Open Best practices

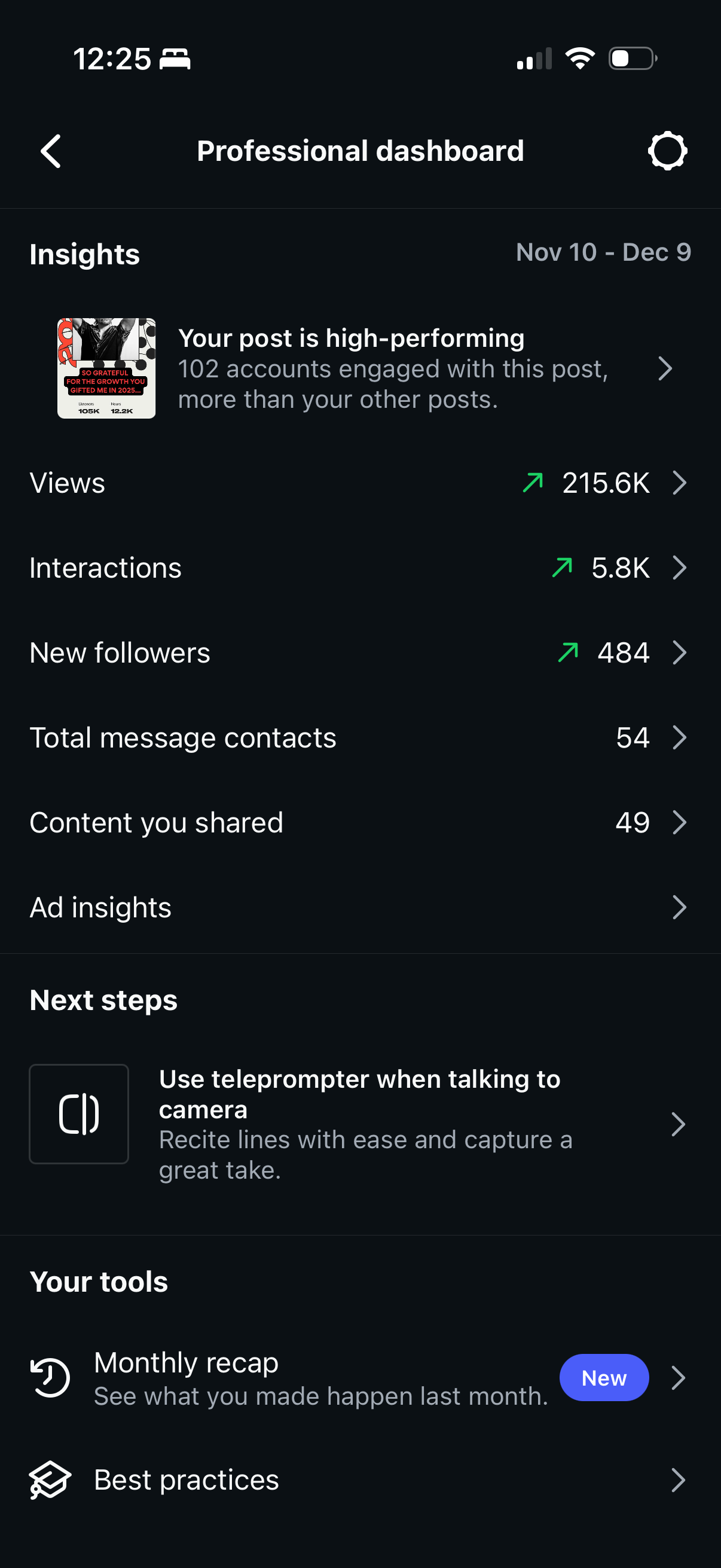pos(360,1480)
